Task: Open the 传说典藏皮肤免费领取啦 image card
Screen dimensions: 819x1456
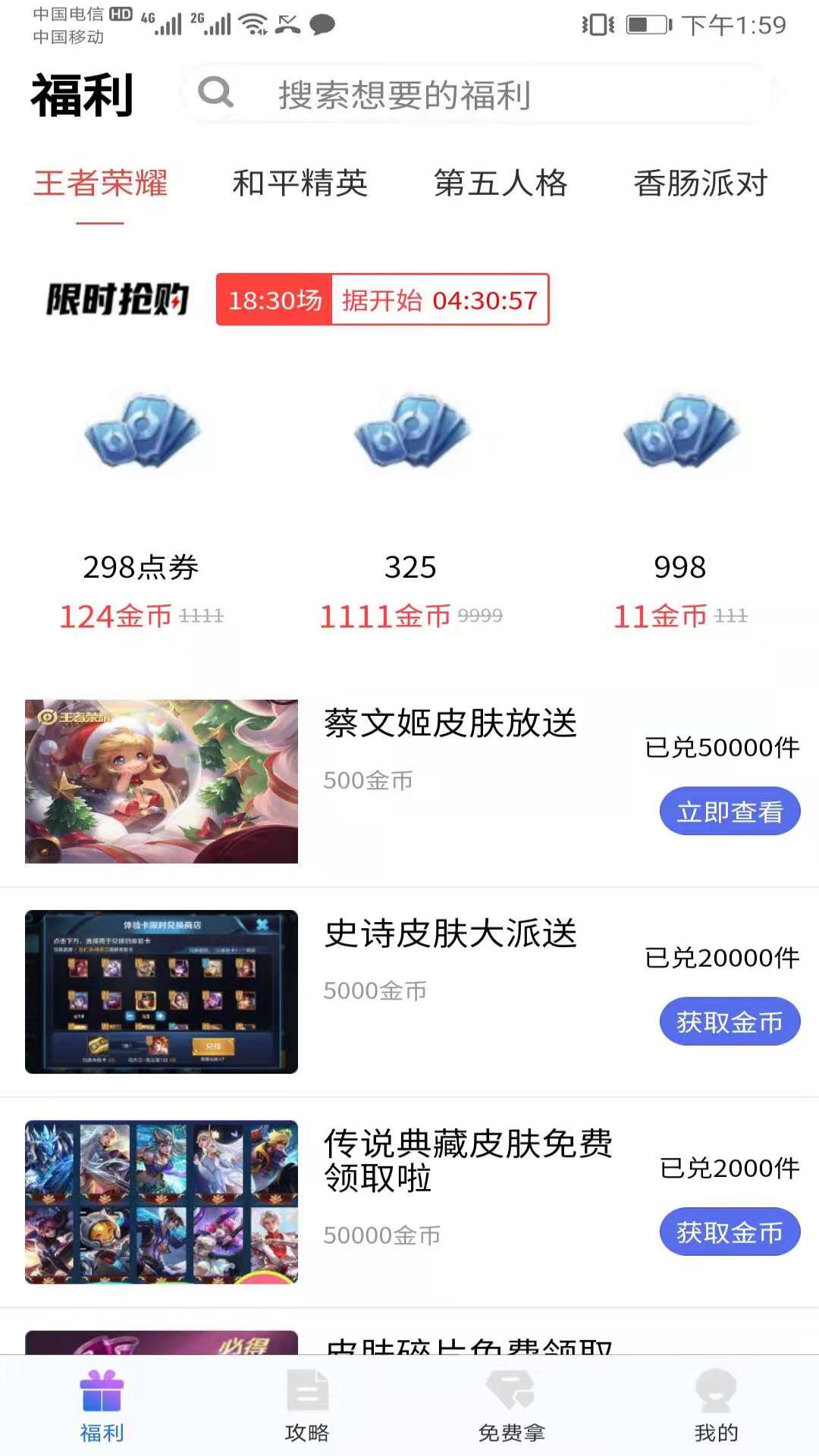Action: 162,1201
